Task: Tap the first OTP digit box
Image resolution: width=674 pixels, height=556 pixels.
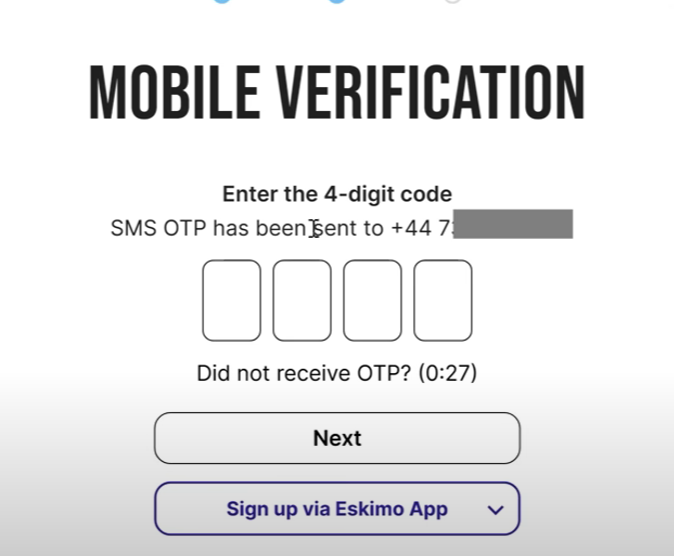Action: click(231, 300)
